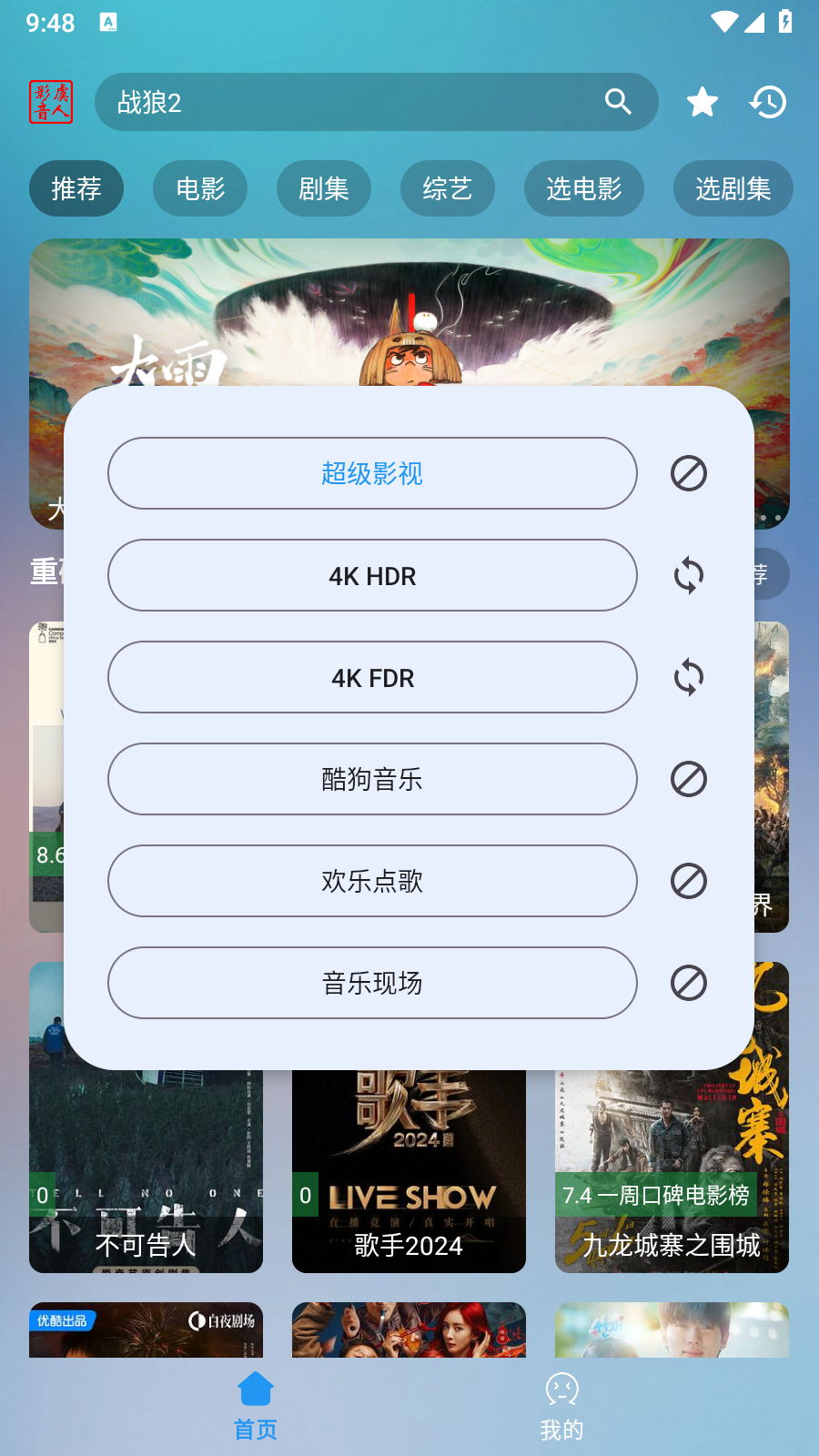Image resolution: width=819 pixels, height=1456 pixels.
Task: Select the 欢乐点歌 source
Action: pos(372,881)
